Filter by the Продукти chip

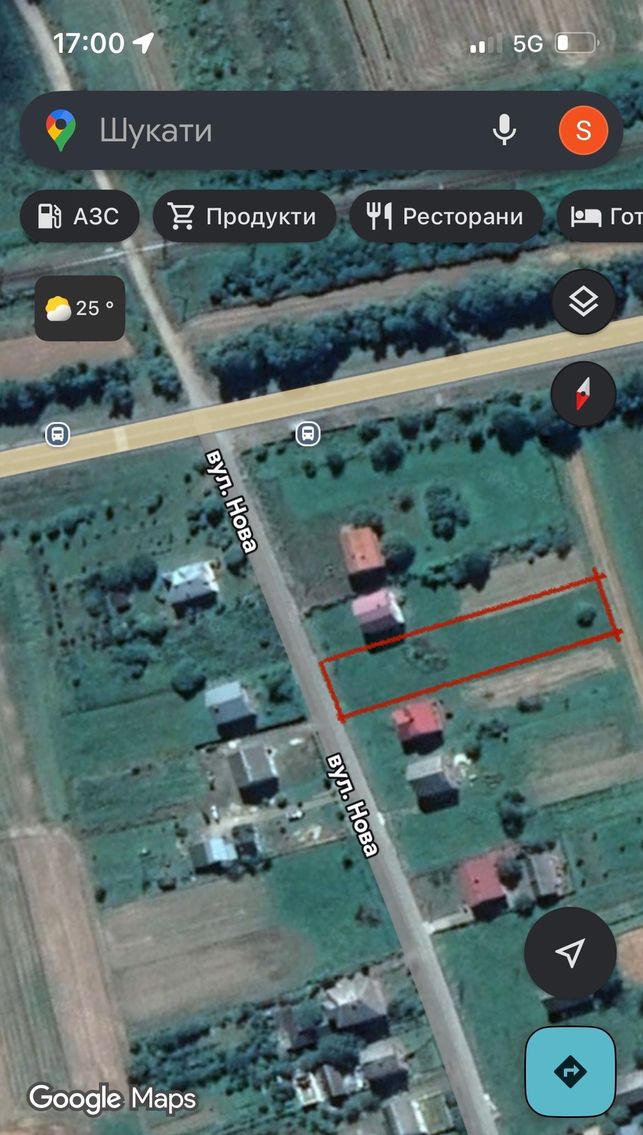244,216
